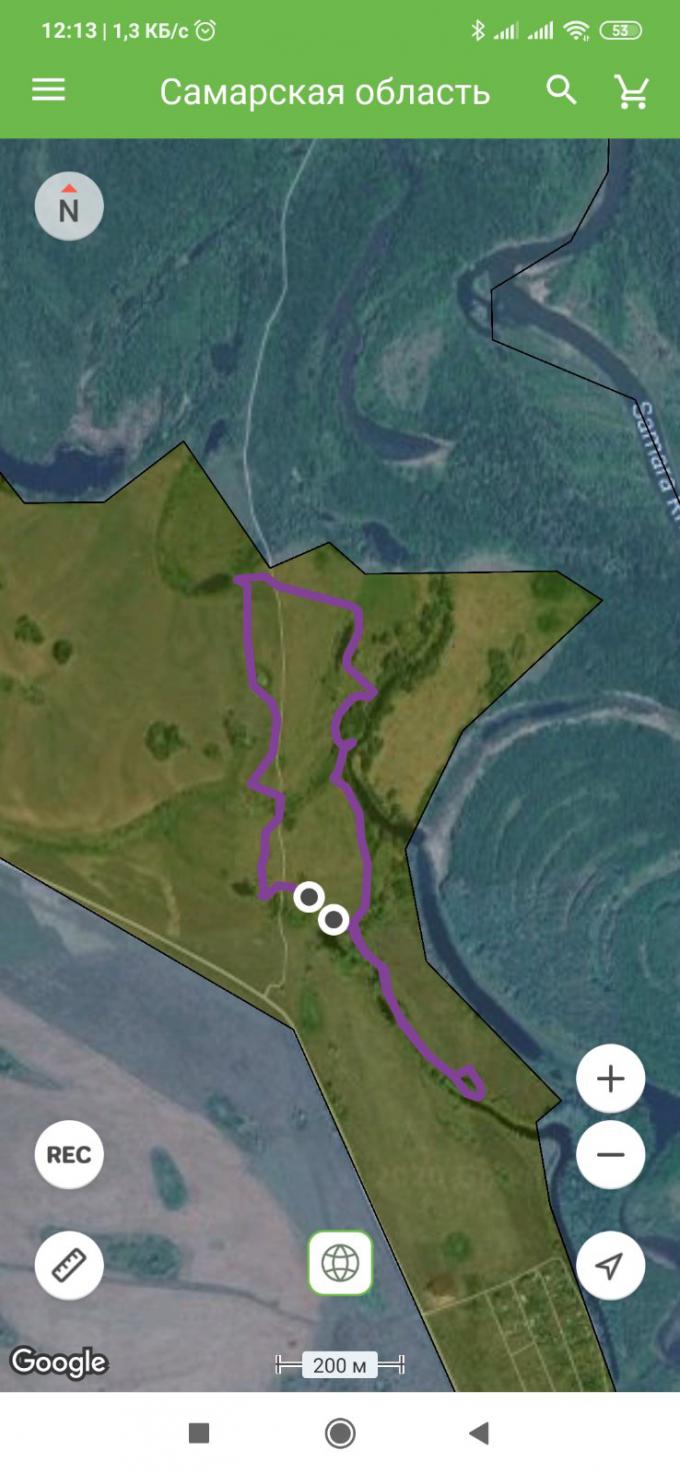This screenshot has height=1474, width=680.
Task: Zoom out with the minus button
Action: [x=610, y=1154]
